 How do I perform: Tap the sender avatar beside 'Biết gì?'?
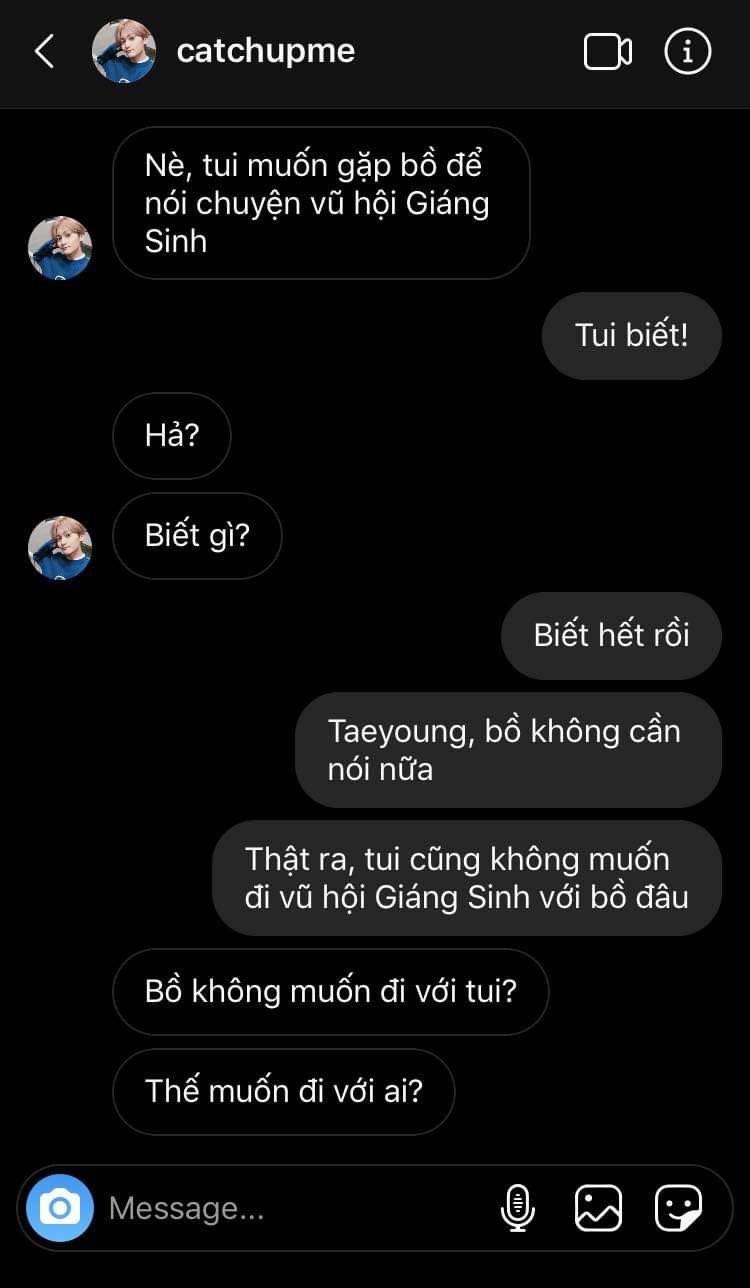click(x=60, y=547)
